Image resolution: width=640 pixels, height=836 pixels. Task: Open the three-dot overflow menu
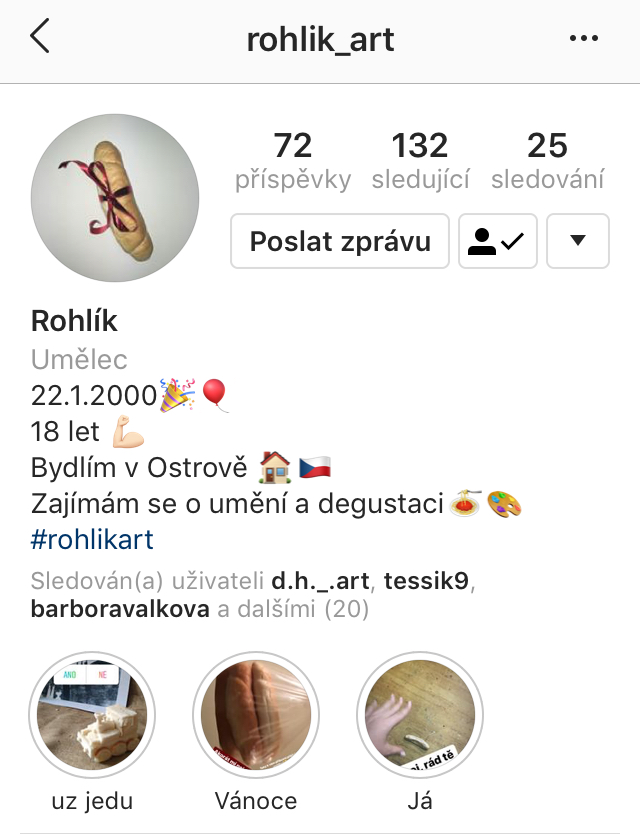click(x=583, y=38)
